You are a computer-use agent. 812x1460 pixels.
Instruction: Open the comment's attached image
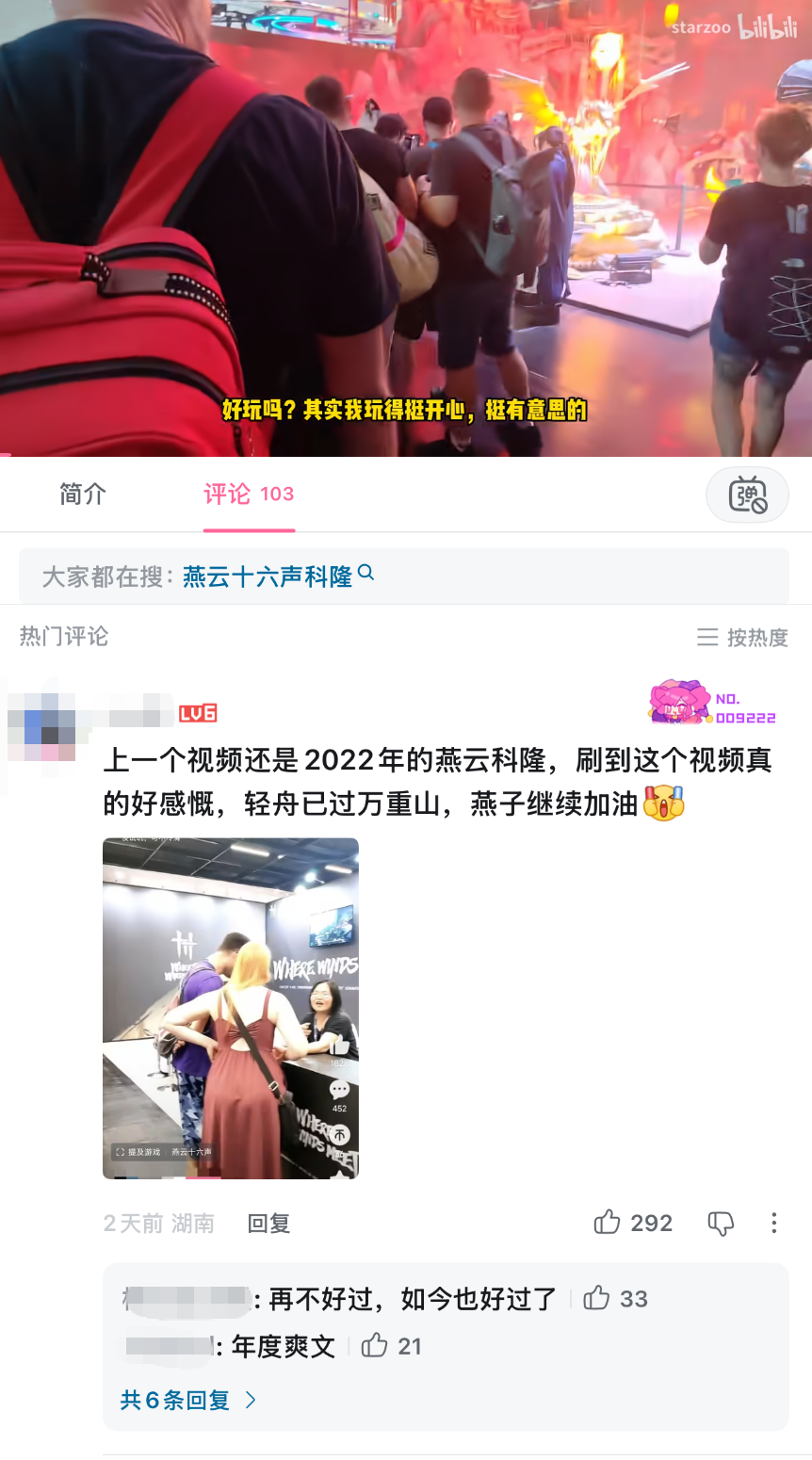pyautogui.click(x=231, y=1008)
